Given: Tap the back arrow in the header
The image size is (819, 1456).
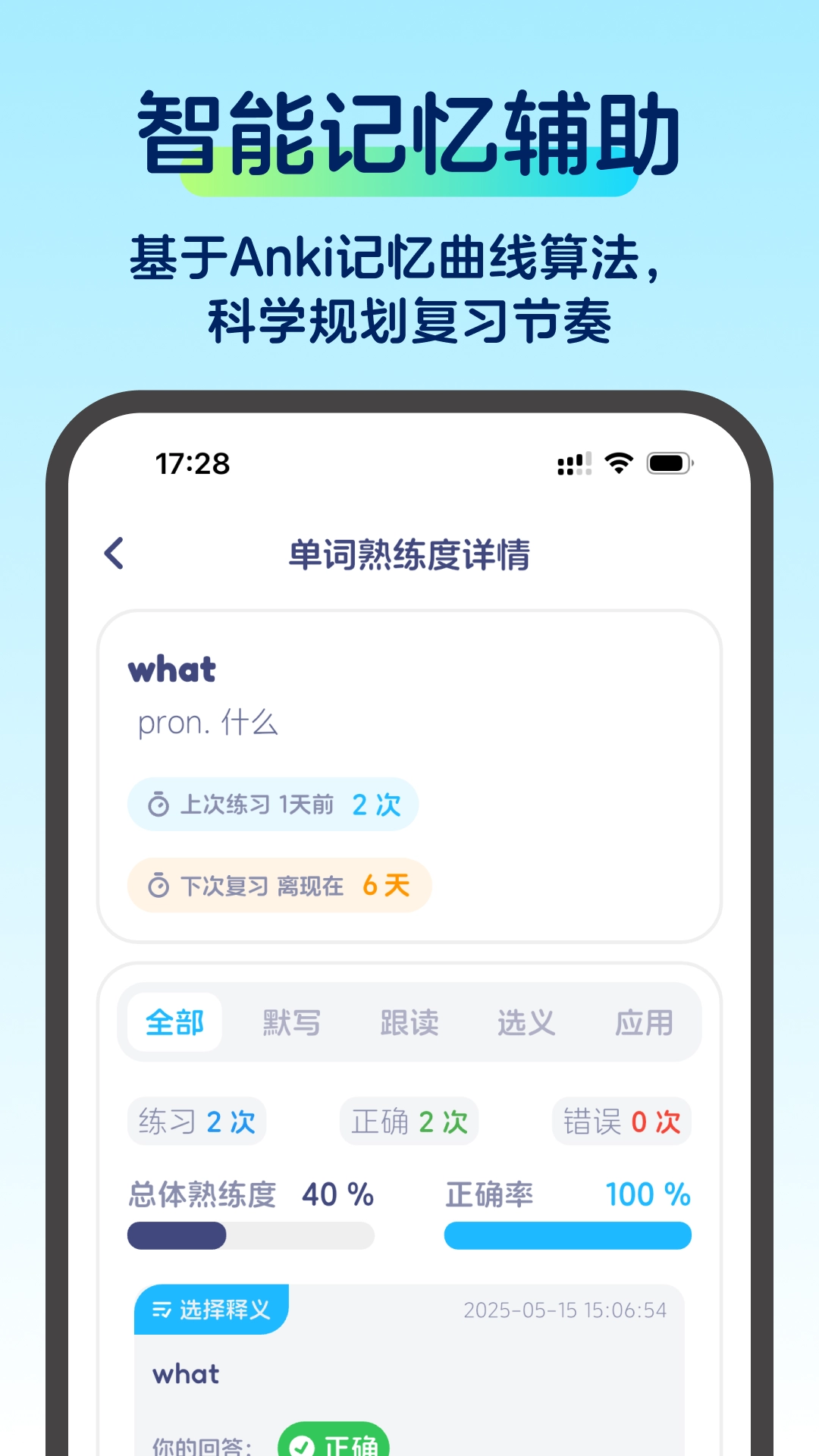Looking at the screenshot, I should coord(112,554).
